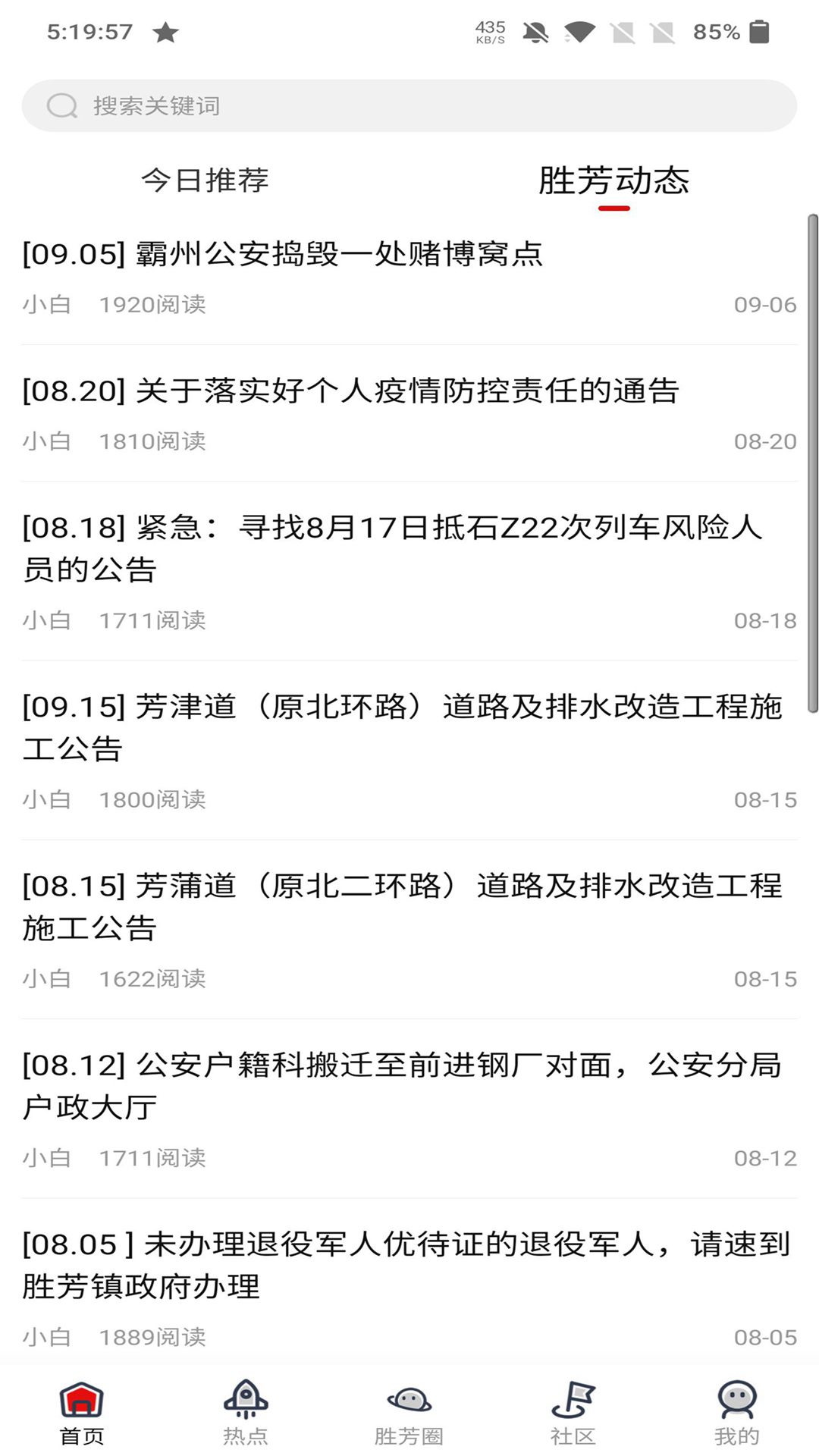
Task: Open the 我的 profile tab
Action: pos(736,1413)
